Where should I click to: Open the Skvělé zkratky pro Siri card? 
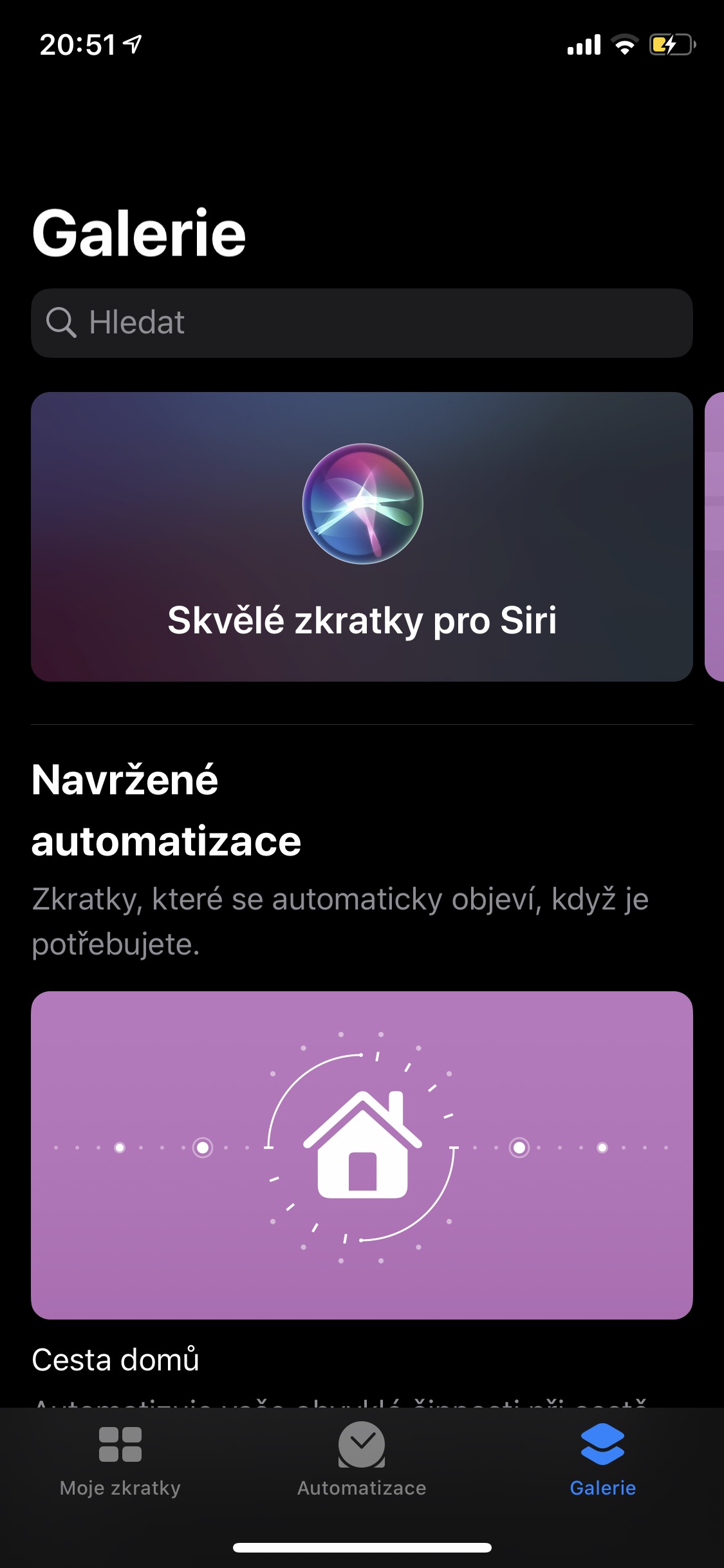362,536
